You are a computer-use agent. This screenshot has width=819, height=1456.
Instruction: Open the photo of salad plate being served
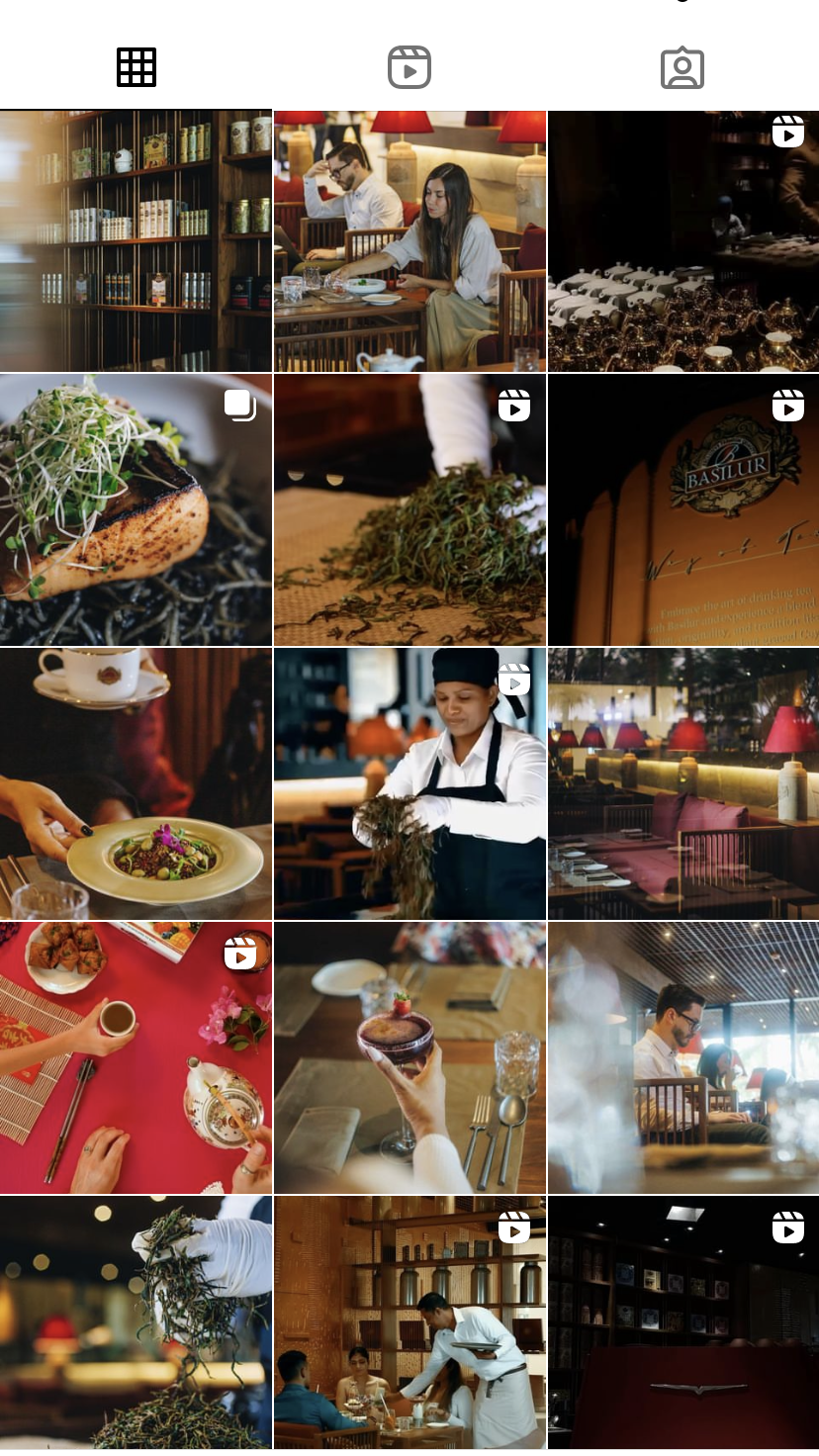pos(136,784)
